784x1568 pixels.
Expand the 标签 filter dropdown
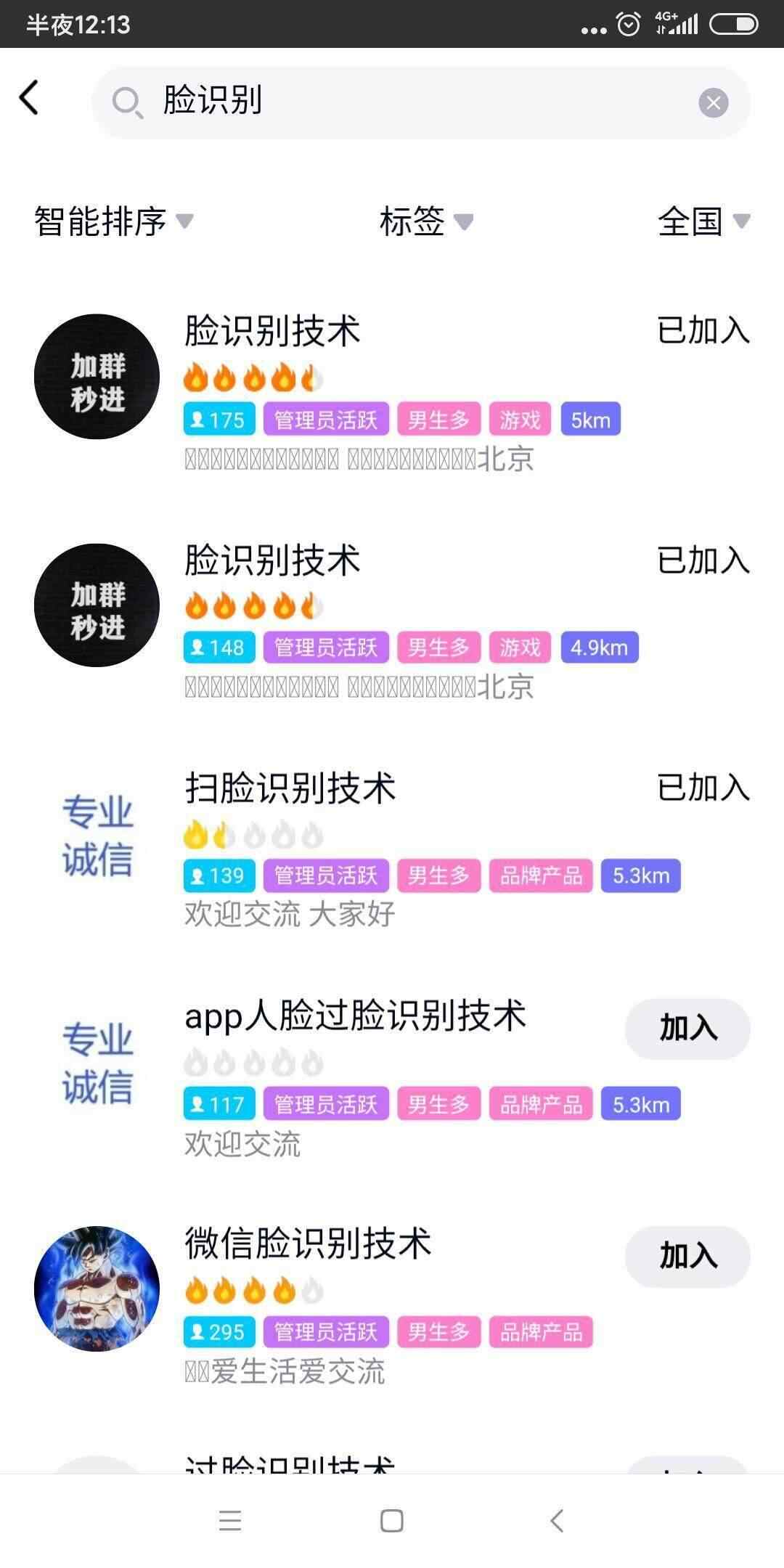(425, 221)
